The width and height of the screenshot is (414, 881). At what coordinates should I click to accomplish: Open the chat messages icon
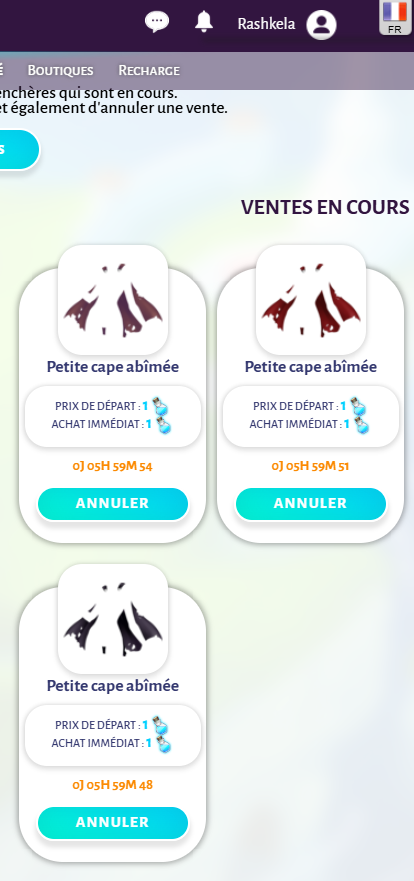pos(157,22)
